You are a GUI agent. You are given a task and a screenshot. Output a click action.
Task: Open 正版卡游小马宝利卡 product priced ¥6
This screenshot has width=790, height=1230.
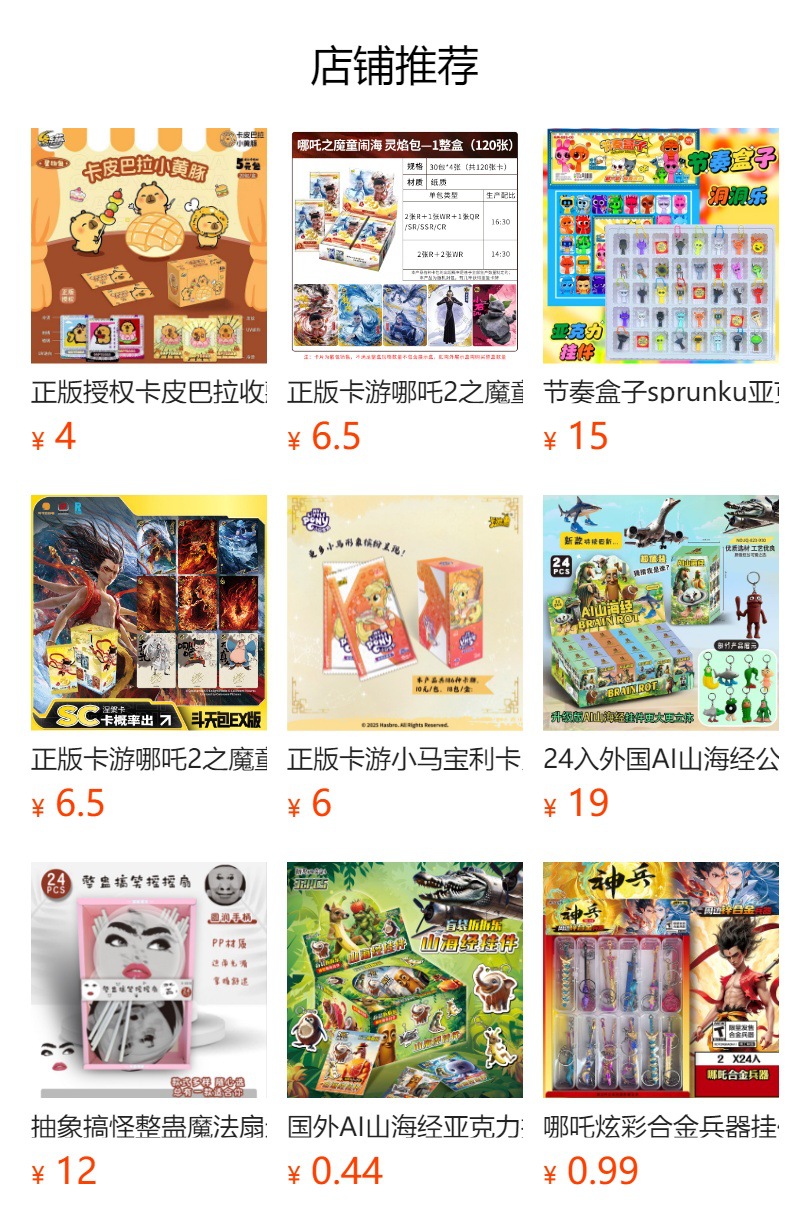[404, 613]
